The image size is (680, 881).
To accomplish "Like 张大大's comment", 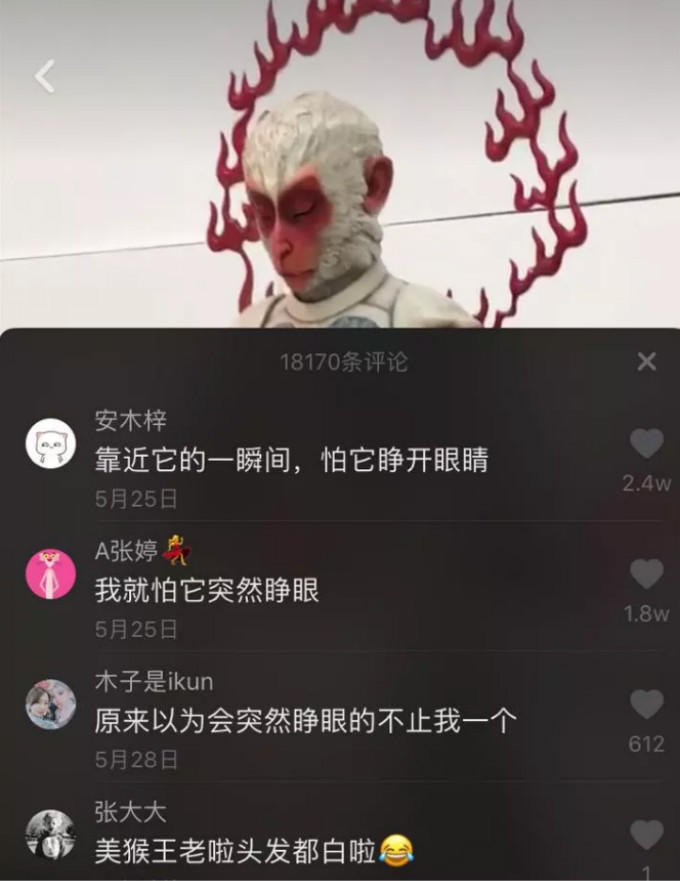I will 647,835.
